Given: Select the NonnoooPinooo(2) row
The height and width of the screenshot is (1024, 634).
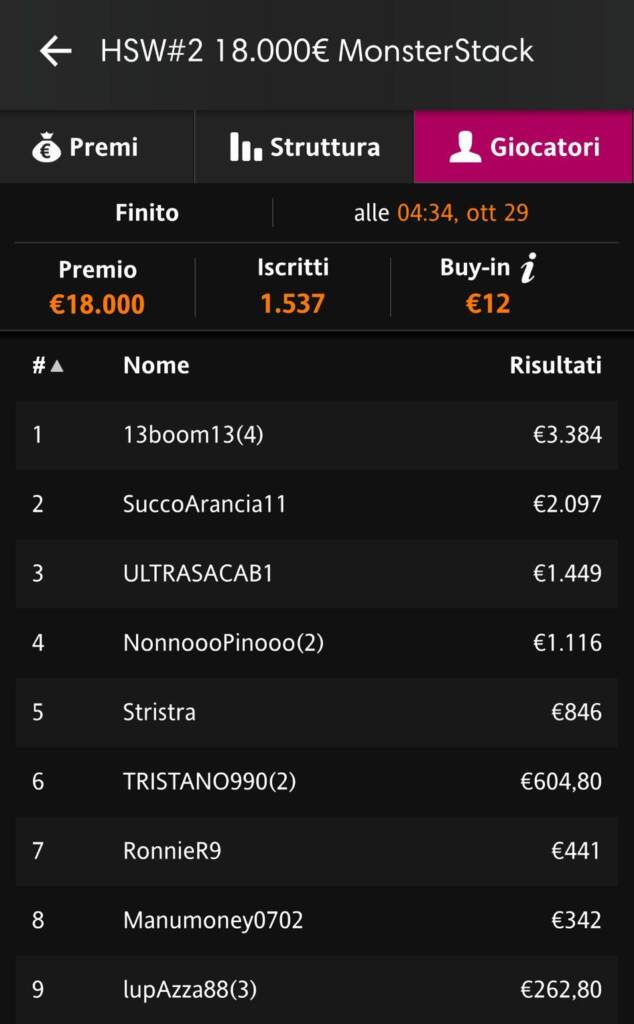Looking at the screenshot, I should [317, 643].
